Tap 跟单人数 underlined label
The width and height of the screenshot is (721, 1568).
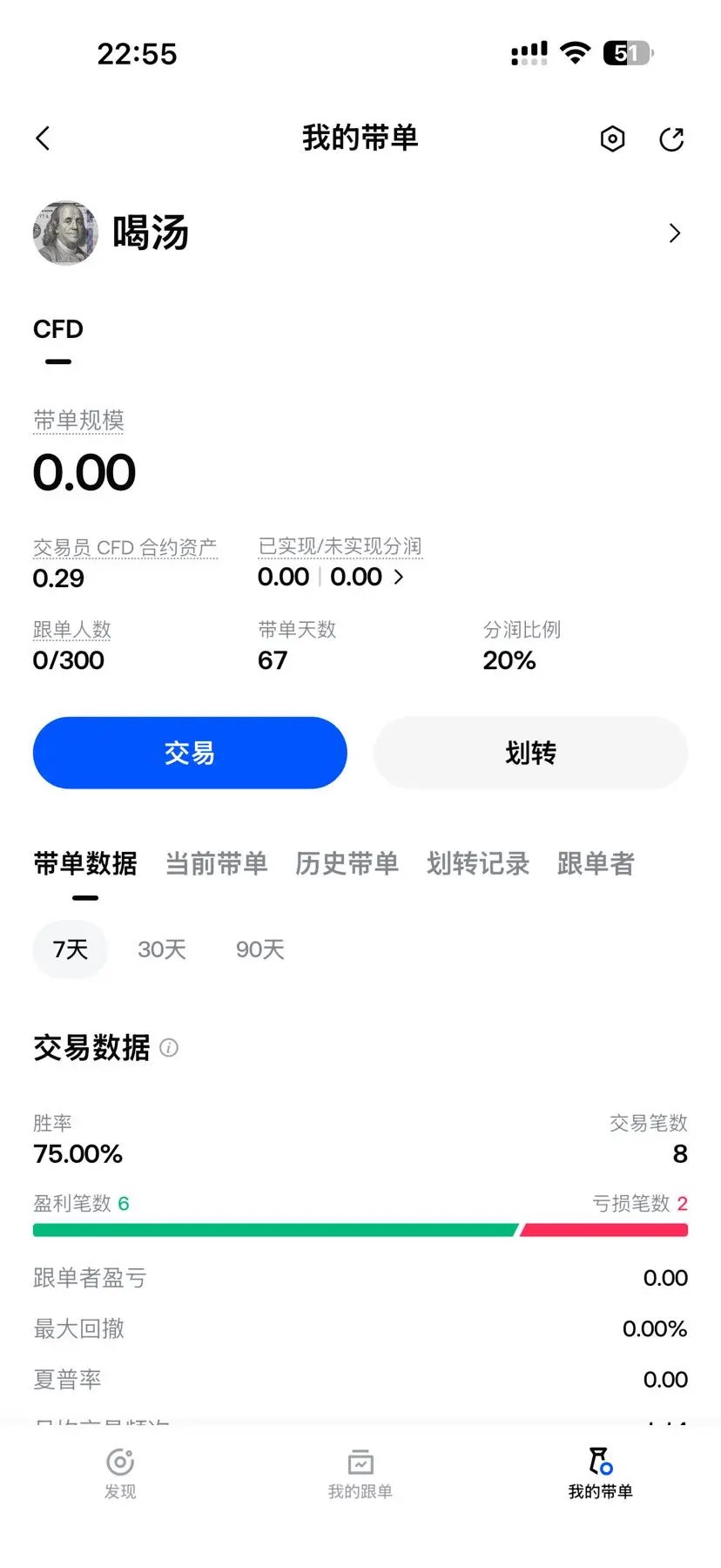pos(71,630)
